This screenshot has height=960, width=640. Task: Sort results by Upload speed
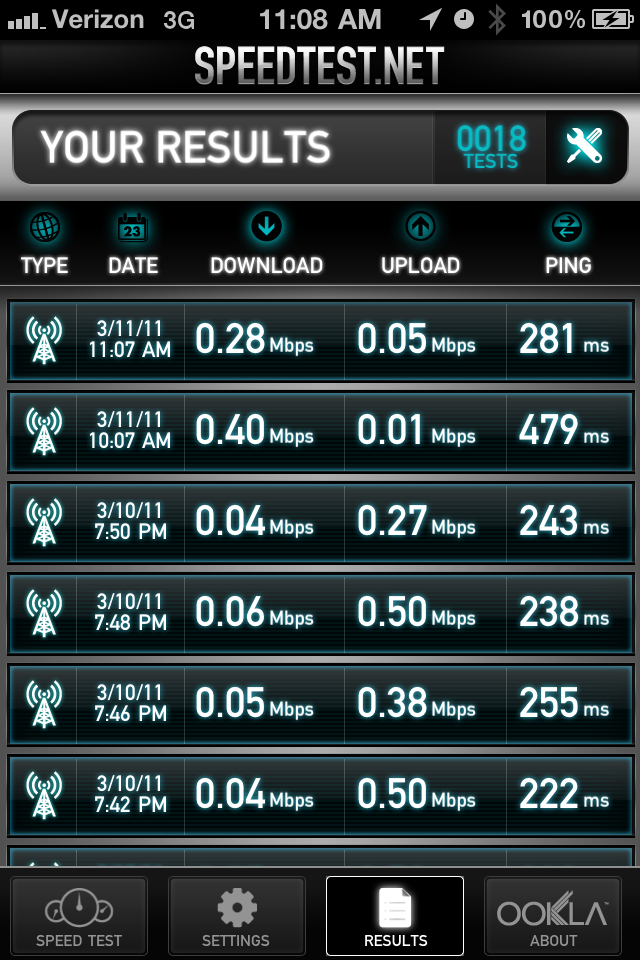point(420,244)
